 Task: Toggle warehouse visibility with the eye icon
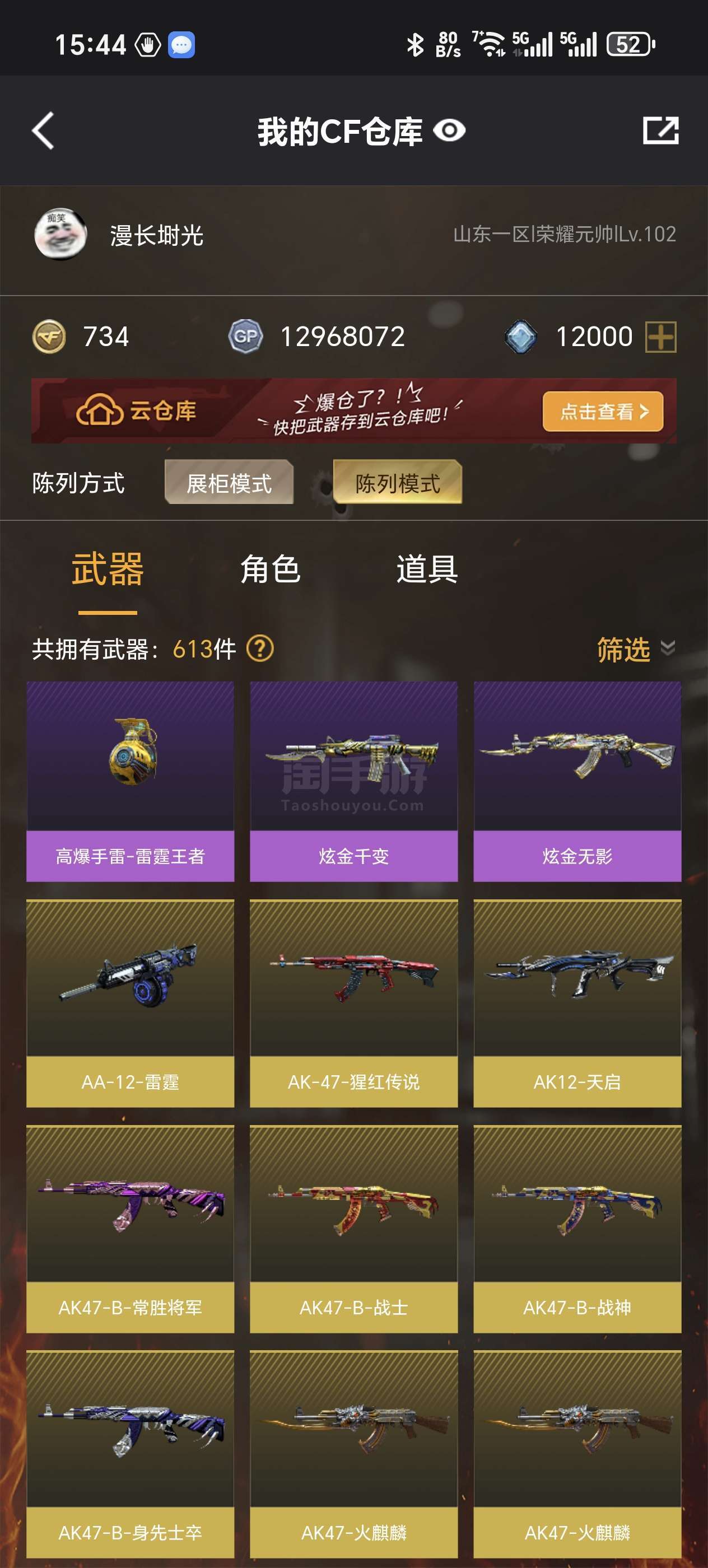point(449,130)
